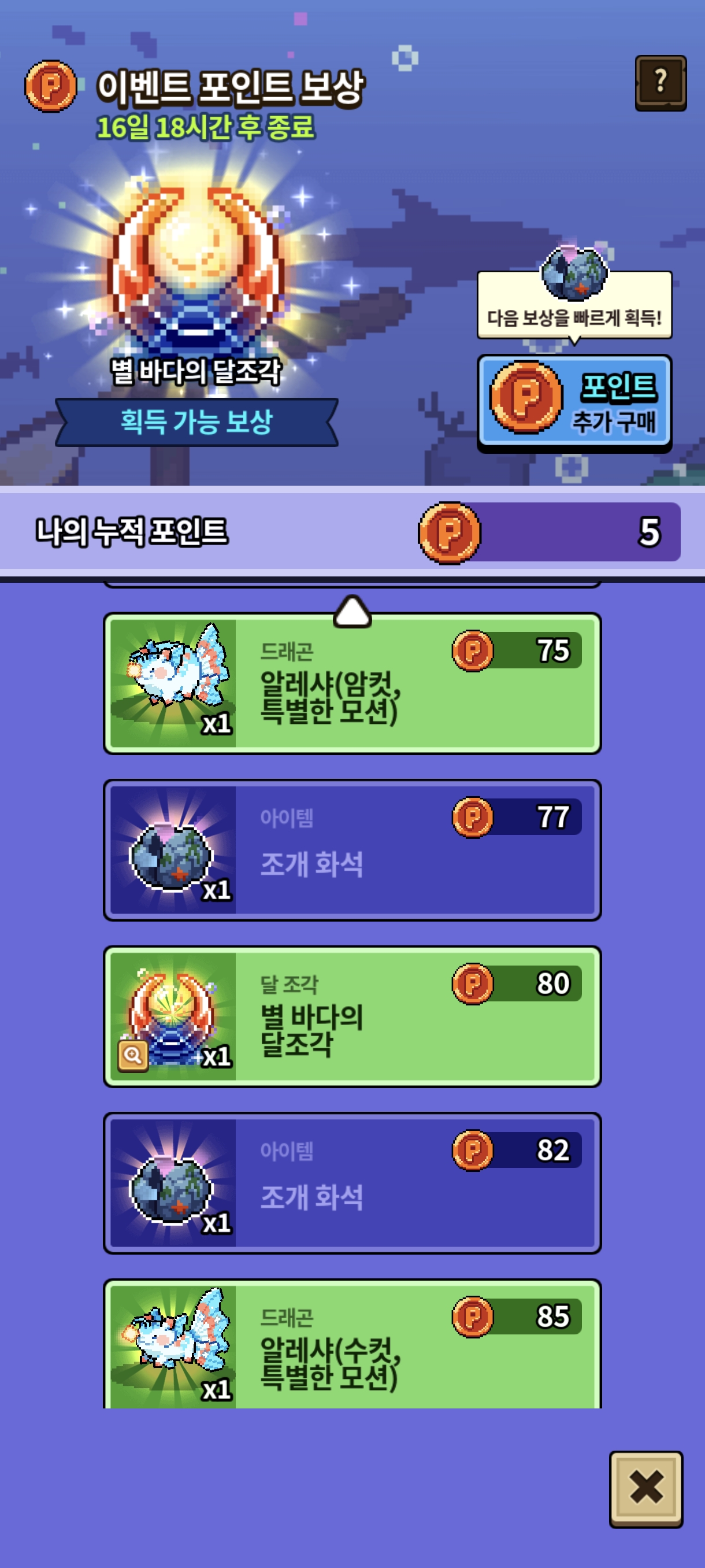Select the 77-point 조개 화석 reward card
The image size is (705, 1568).
point(352,850)
